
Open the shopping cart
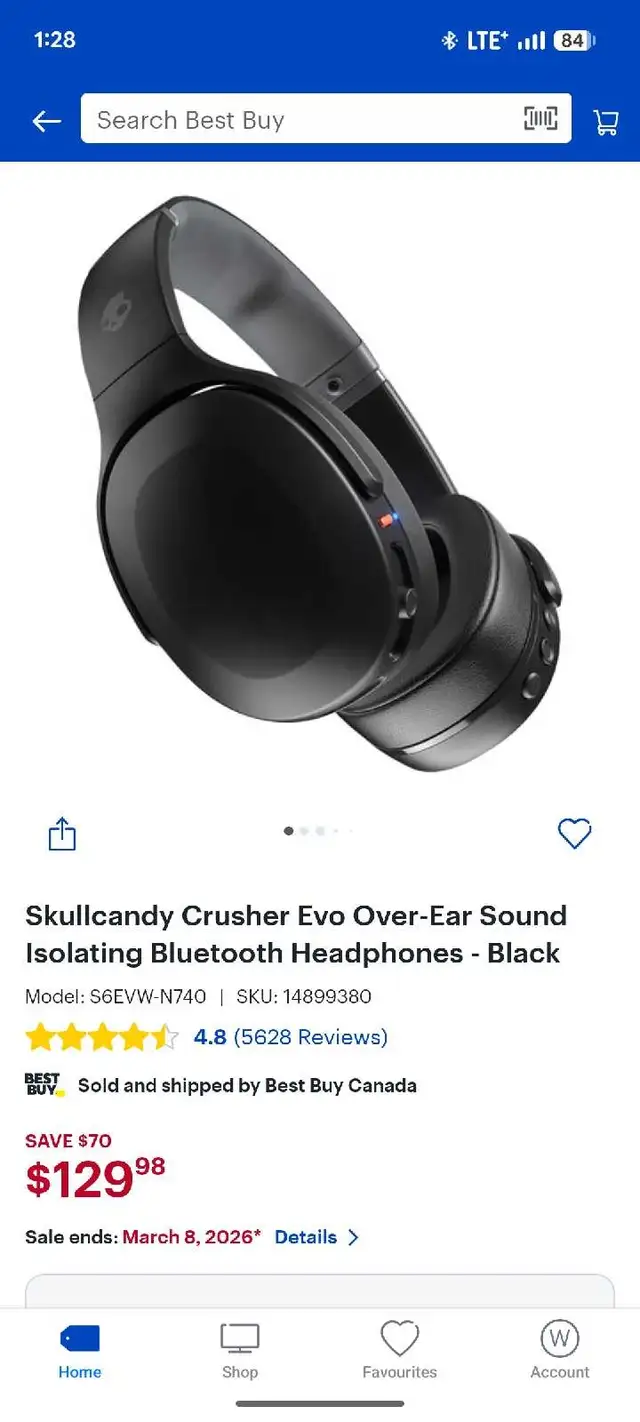point(605,122)
